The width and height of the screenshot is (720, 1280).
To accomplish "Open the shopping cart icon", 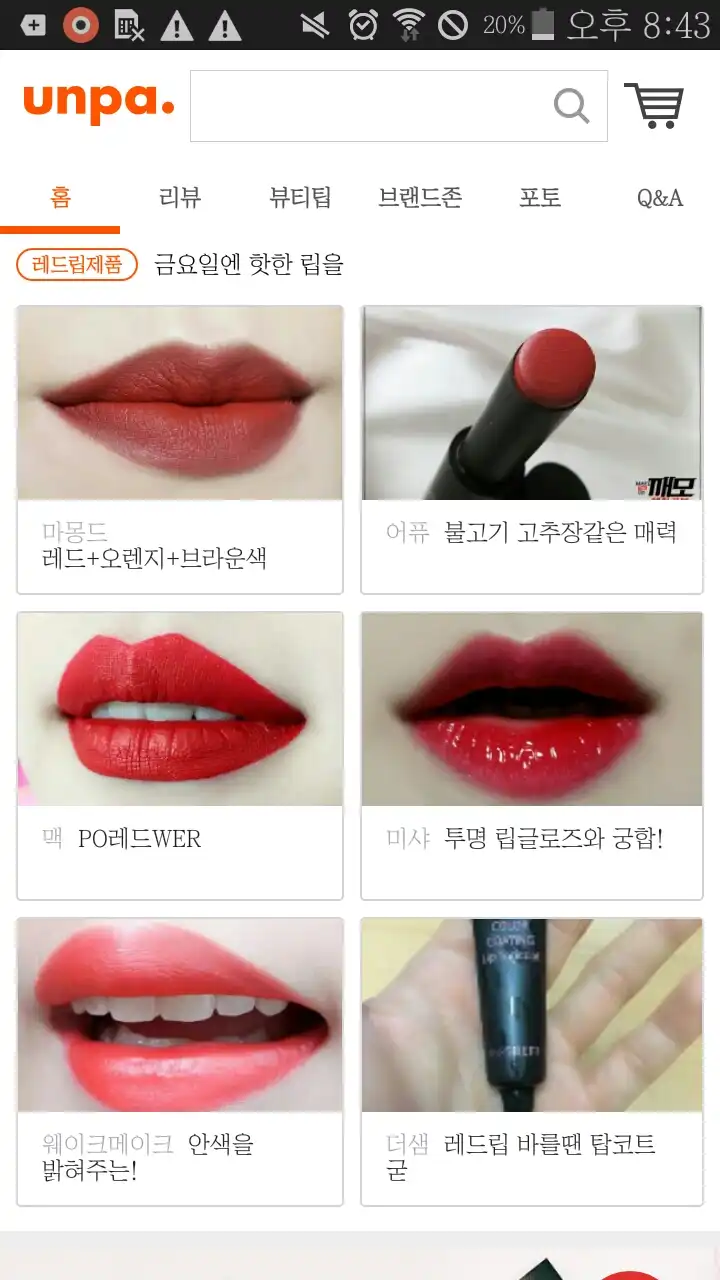I will tap(655, 101).
